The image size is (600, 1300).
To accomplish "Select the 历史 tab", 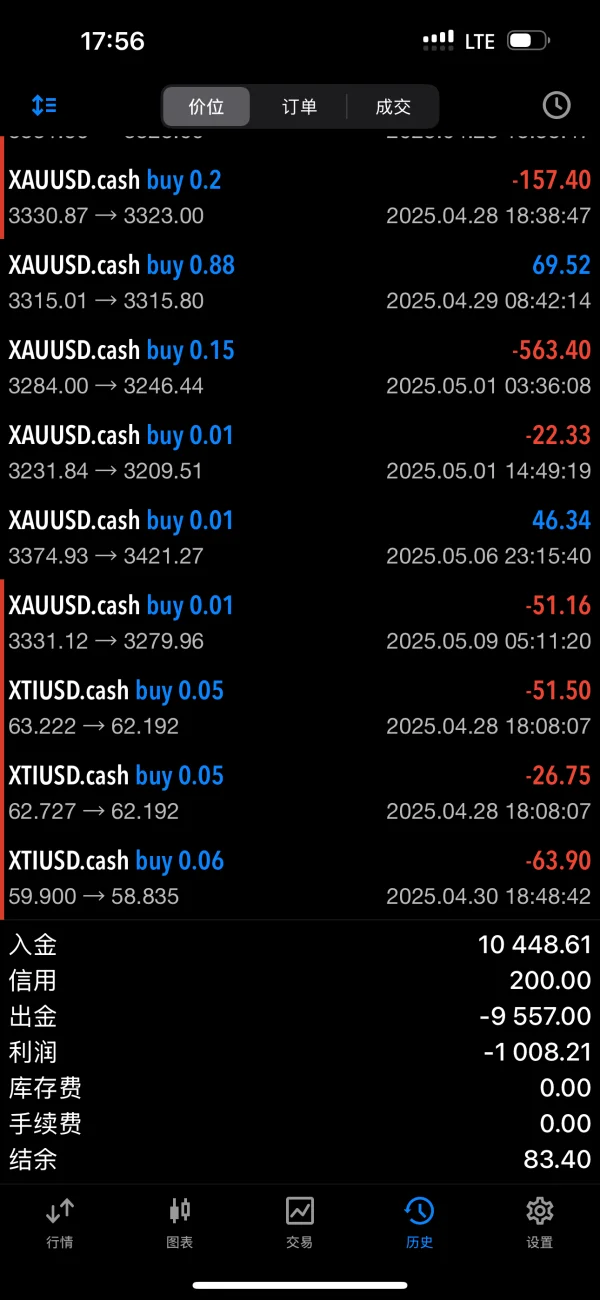I will pyautogui.click(x=419, y=1223).
